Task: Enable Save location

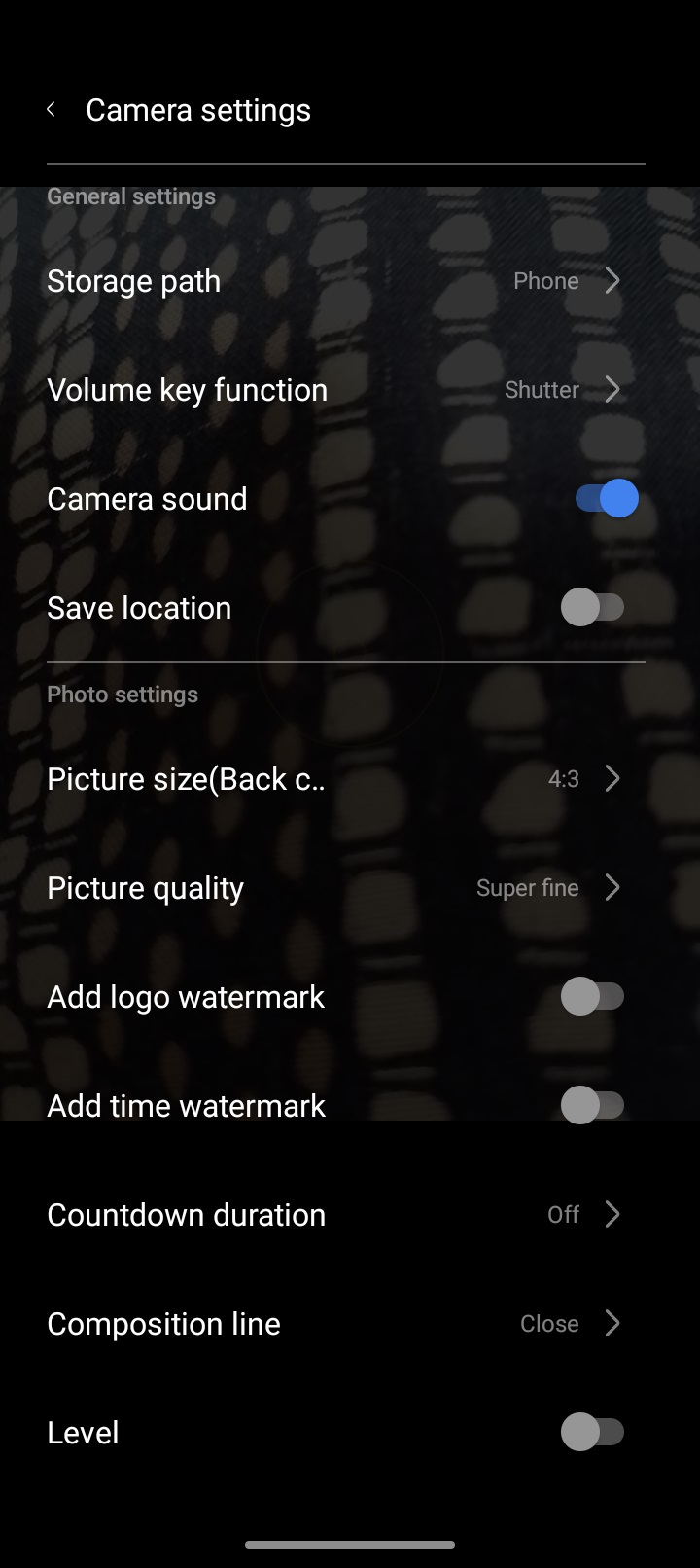Action: click(x=593, y=608)
